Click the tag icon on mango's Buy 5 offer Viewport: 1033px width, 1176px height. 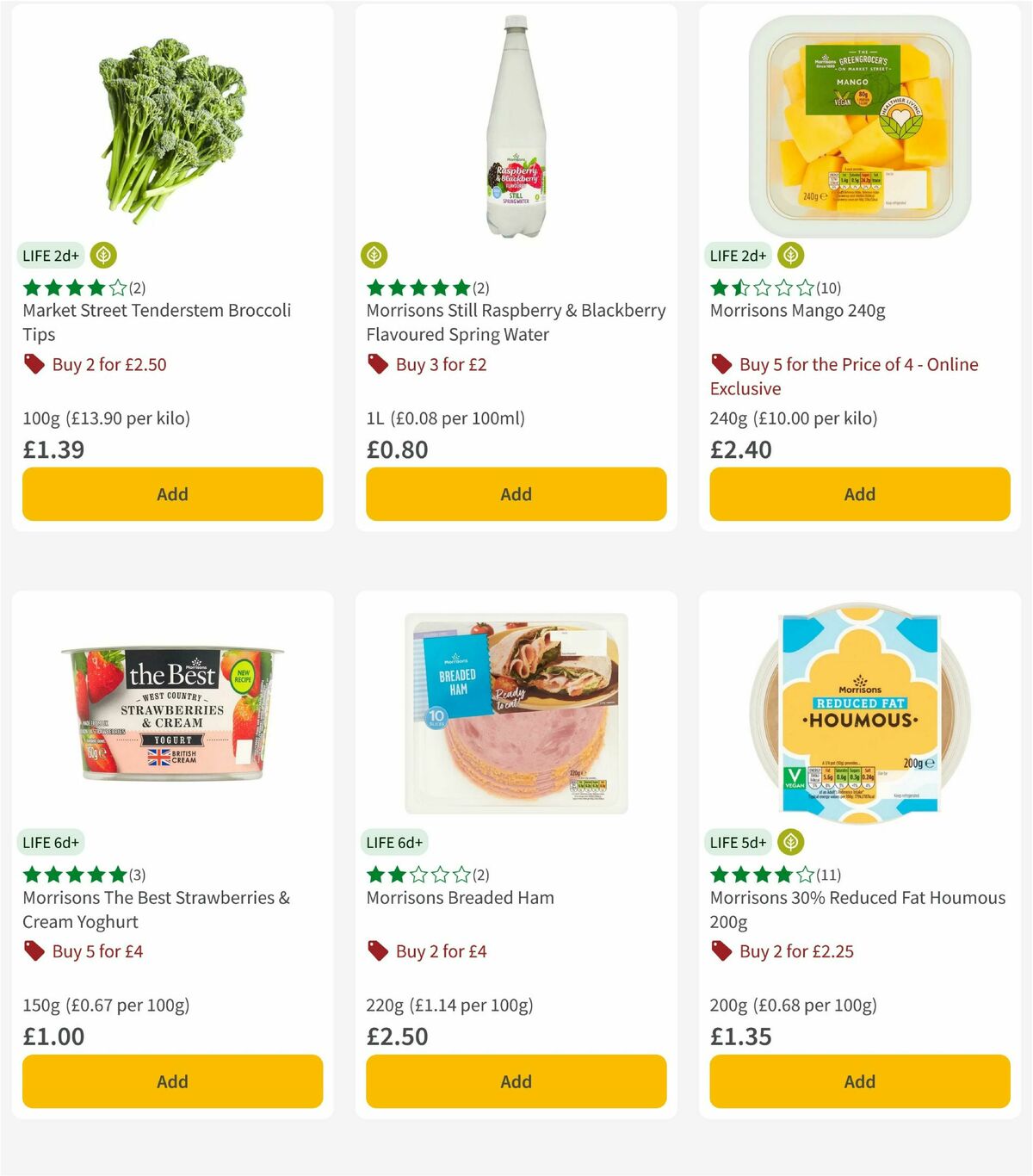[721, 364]
